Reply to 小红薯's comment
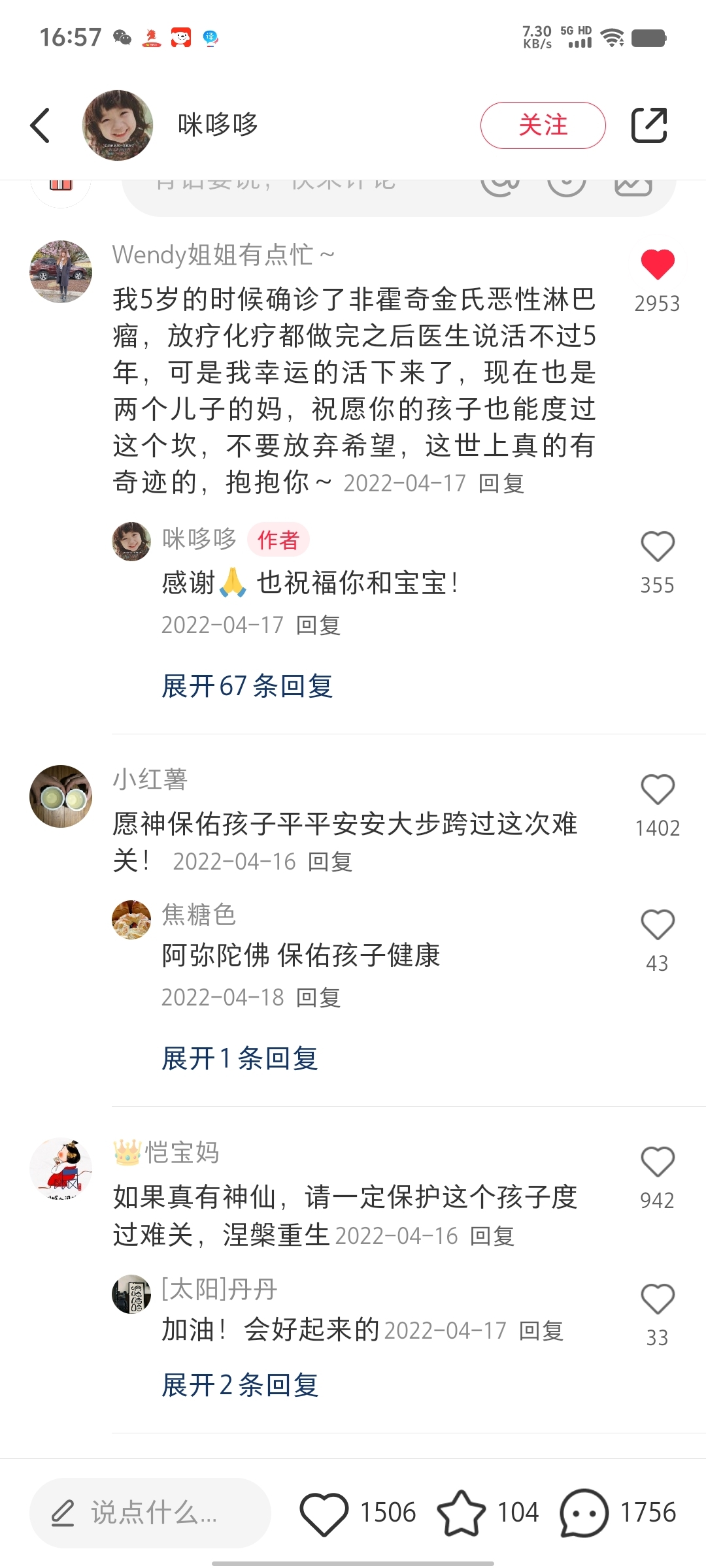The height and width of the screenshot is (1568, 706). pyautogui.click(x=330, y=862)
